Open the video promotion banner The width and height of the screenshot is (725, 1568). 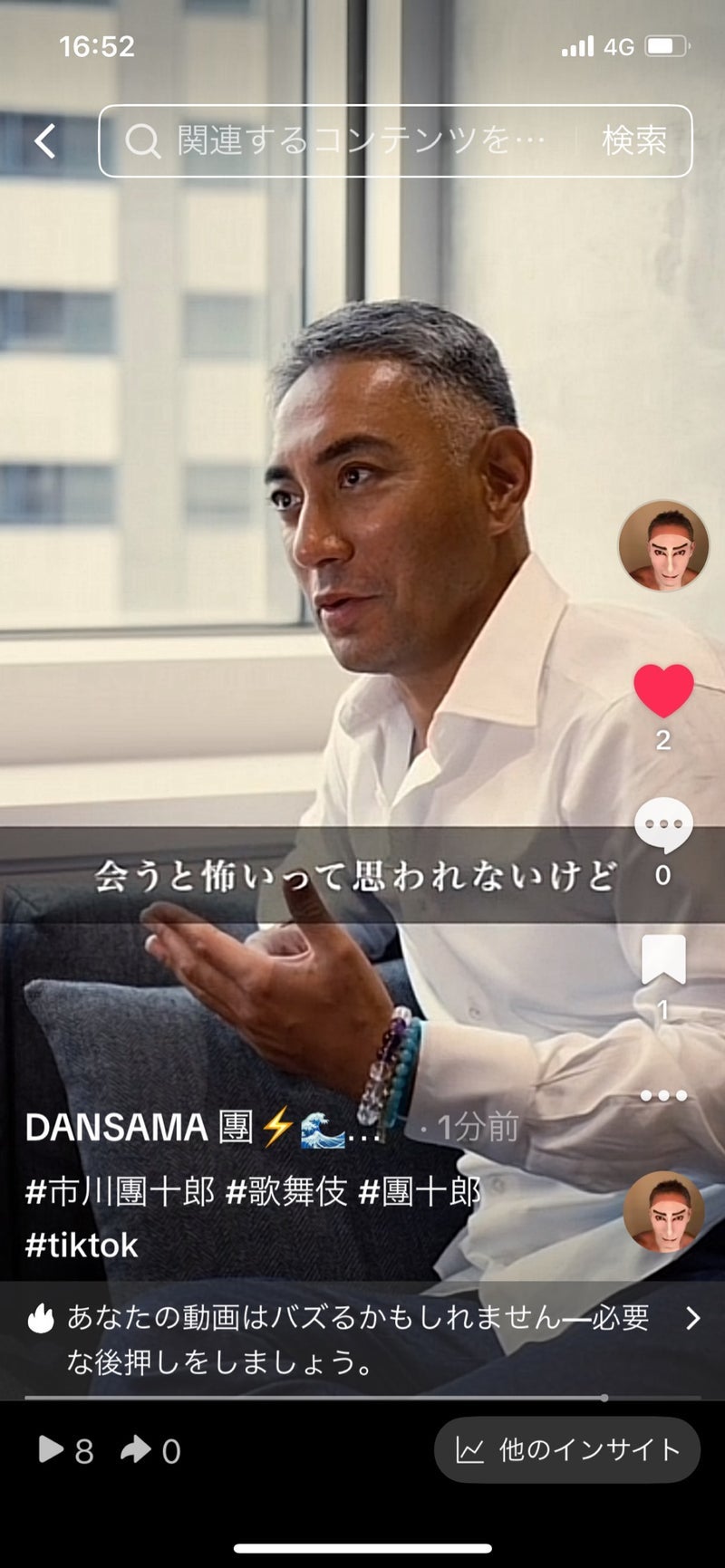coord(362,1341)
